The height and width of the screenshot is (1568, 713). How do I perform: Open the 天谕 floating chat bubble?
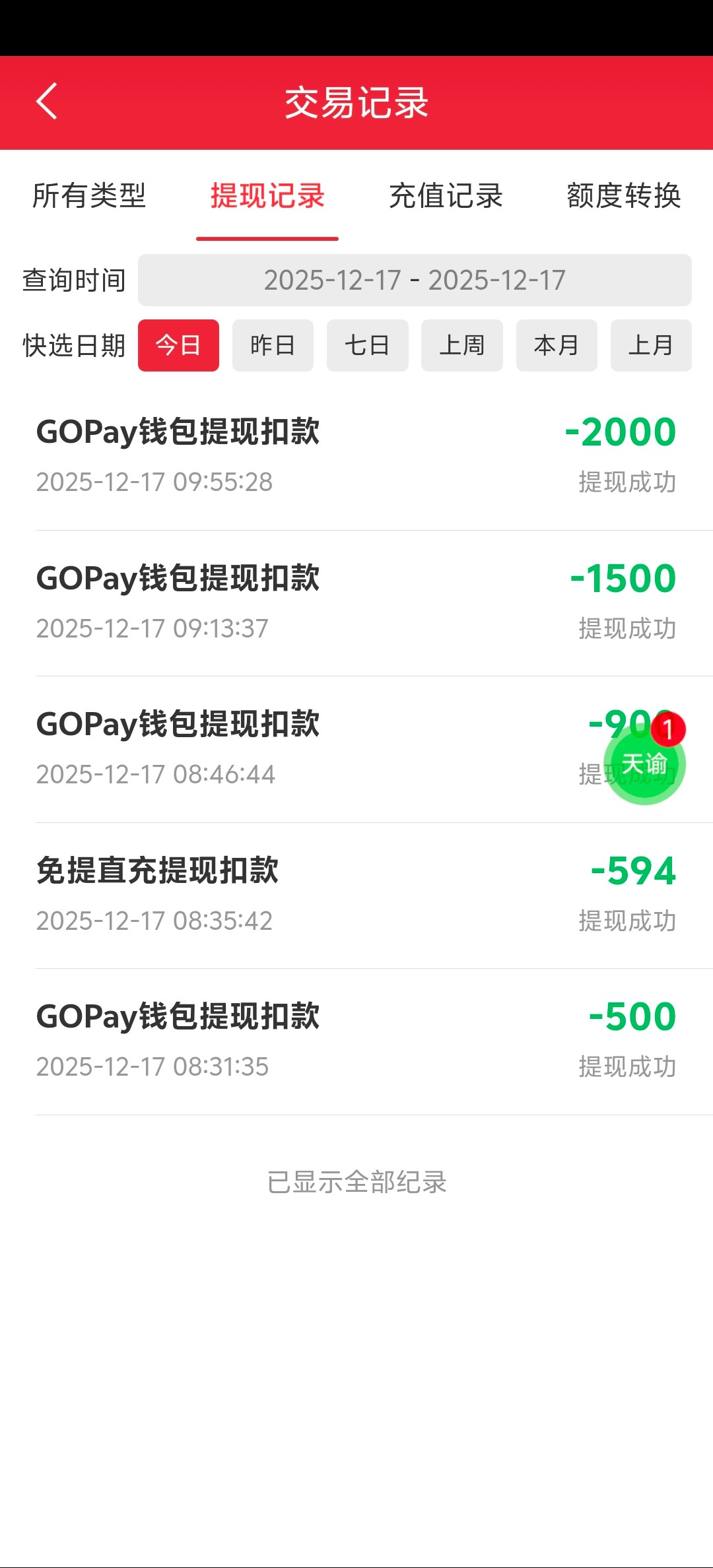(644, 764)
